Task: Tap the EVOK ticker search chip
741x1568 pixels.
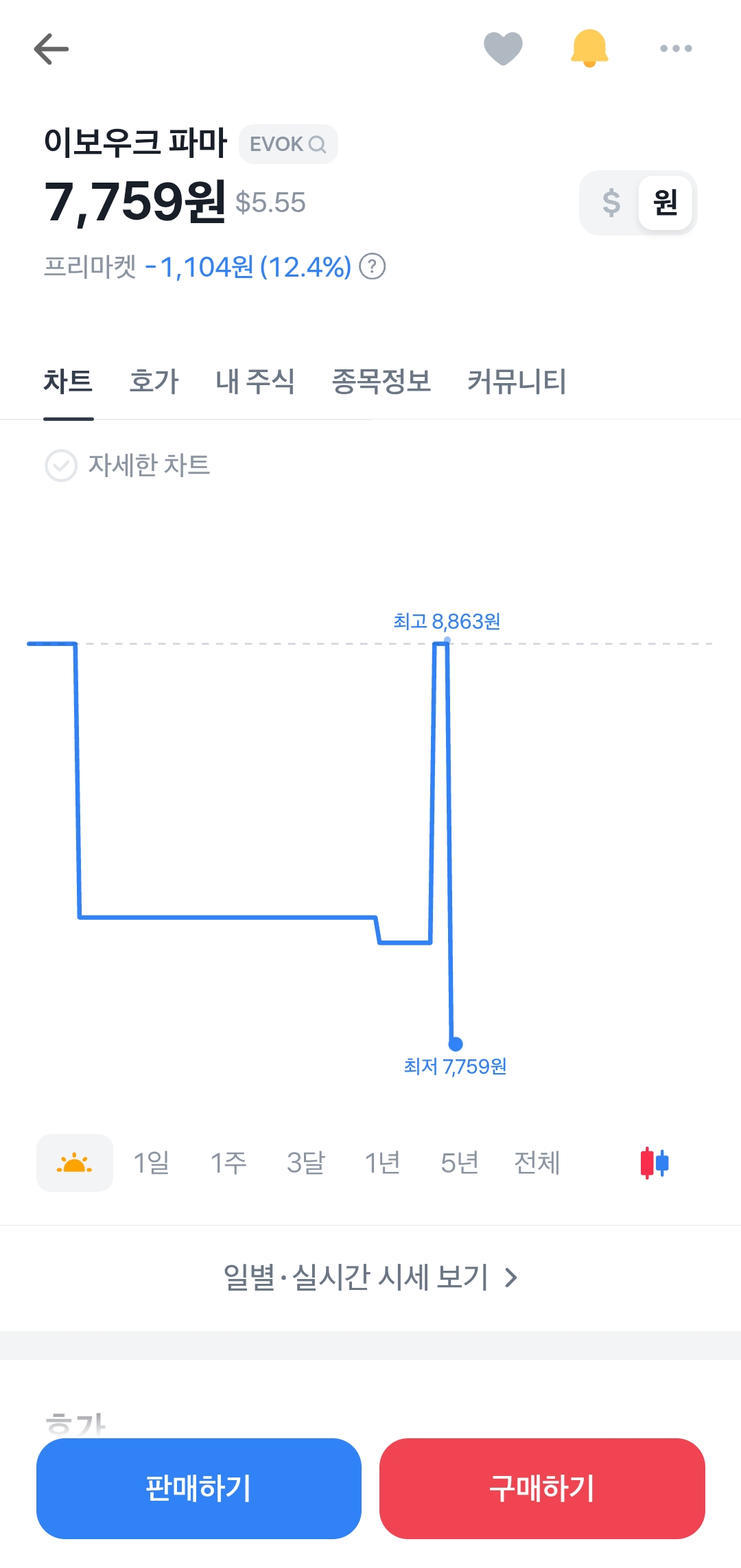Action: [288, 144]
